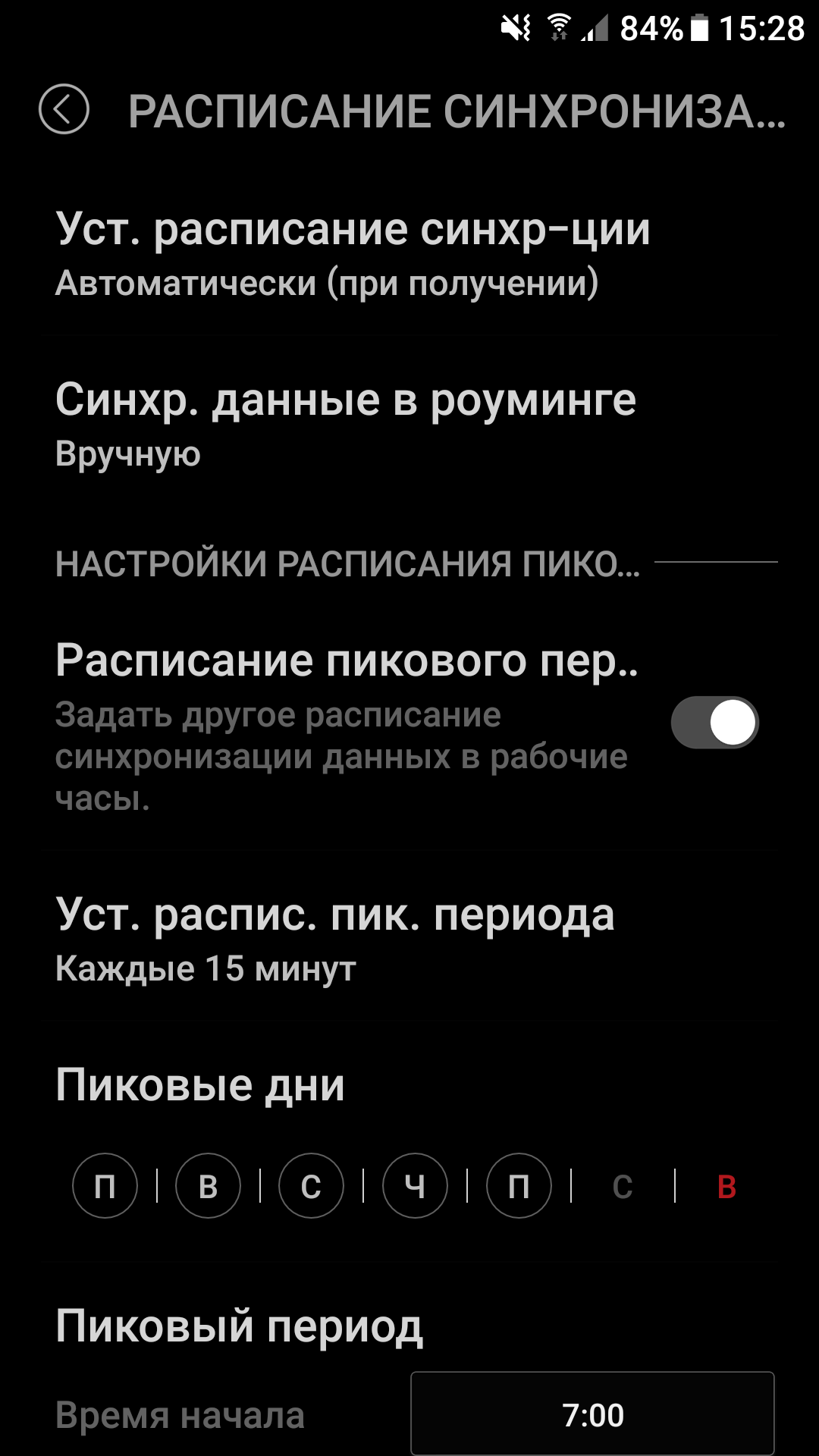The width and height of the screenshot is (819, 1456).
Task: Open Уст. распис. пик. периода setting
Action: (409, 939)
